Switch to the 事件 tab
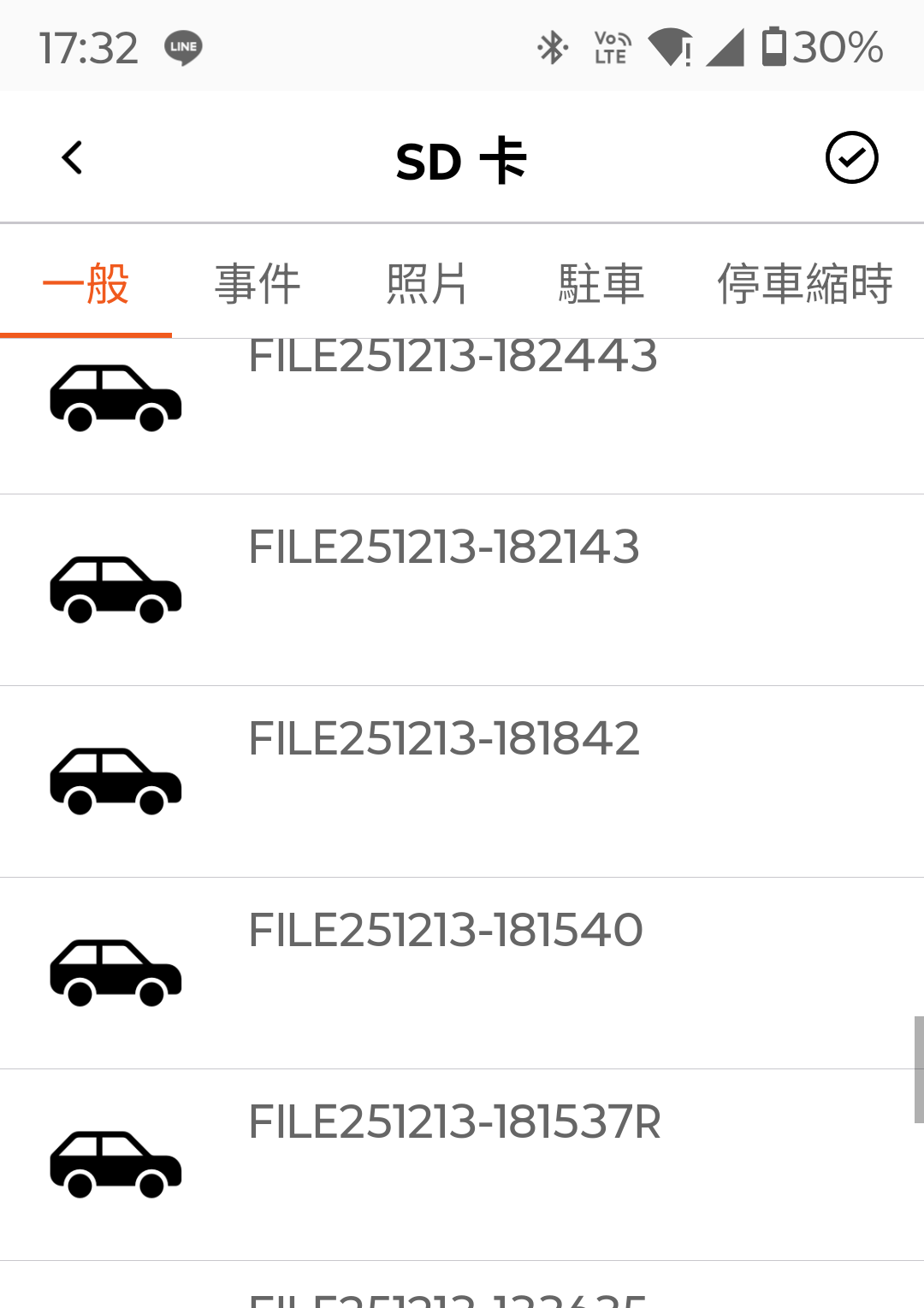Image resolution: width=924 pixels, height=1308 pixels. 258,284
